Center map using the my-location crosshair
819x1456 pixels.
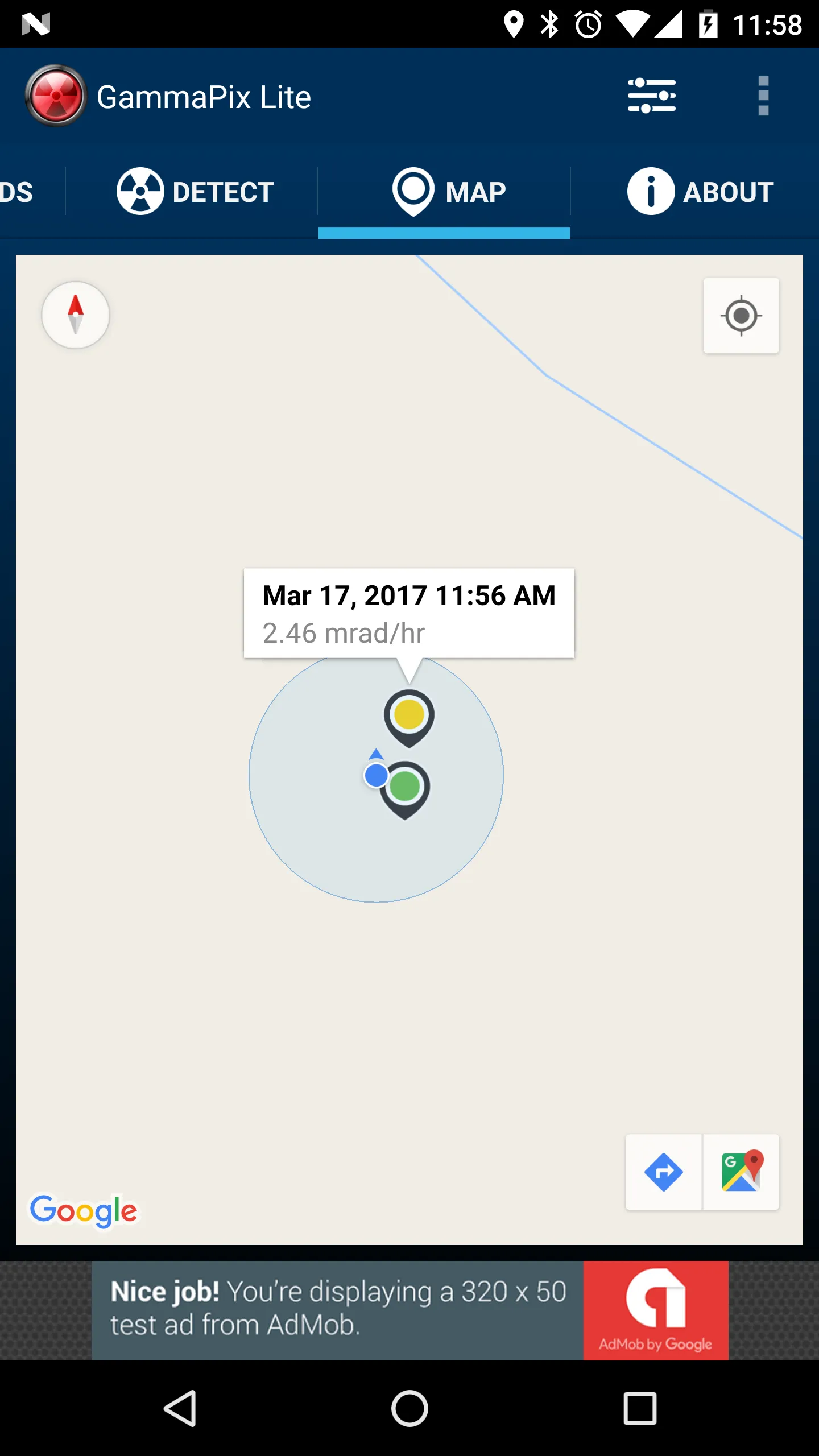741,316
